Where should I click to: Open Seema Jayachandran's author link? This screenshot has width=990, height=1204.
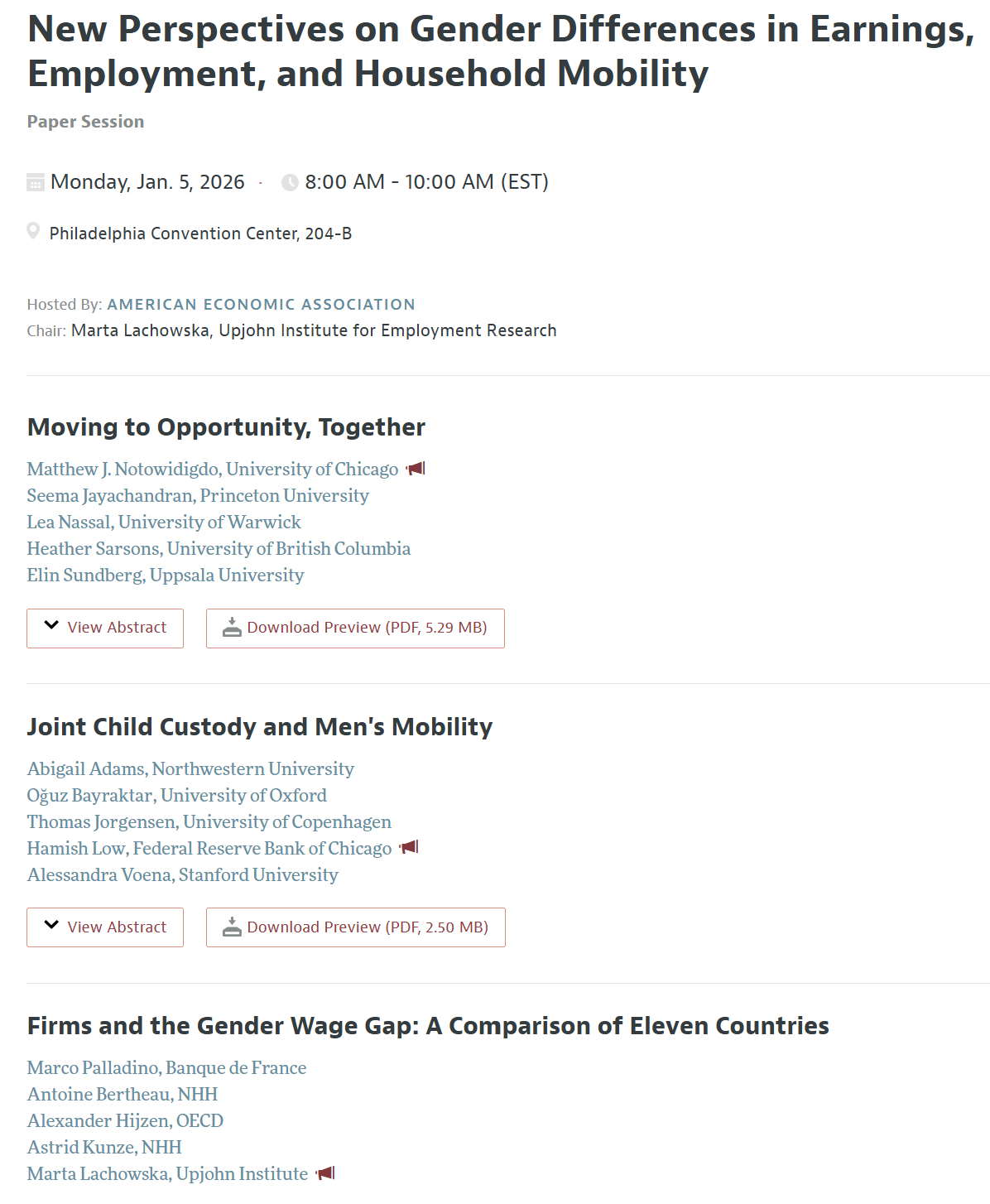tap(198, 496)
